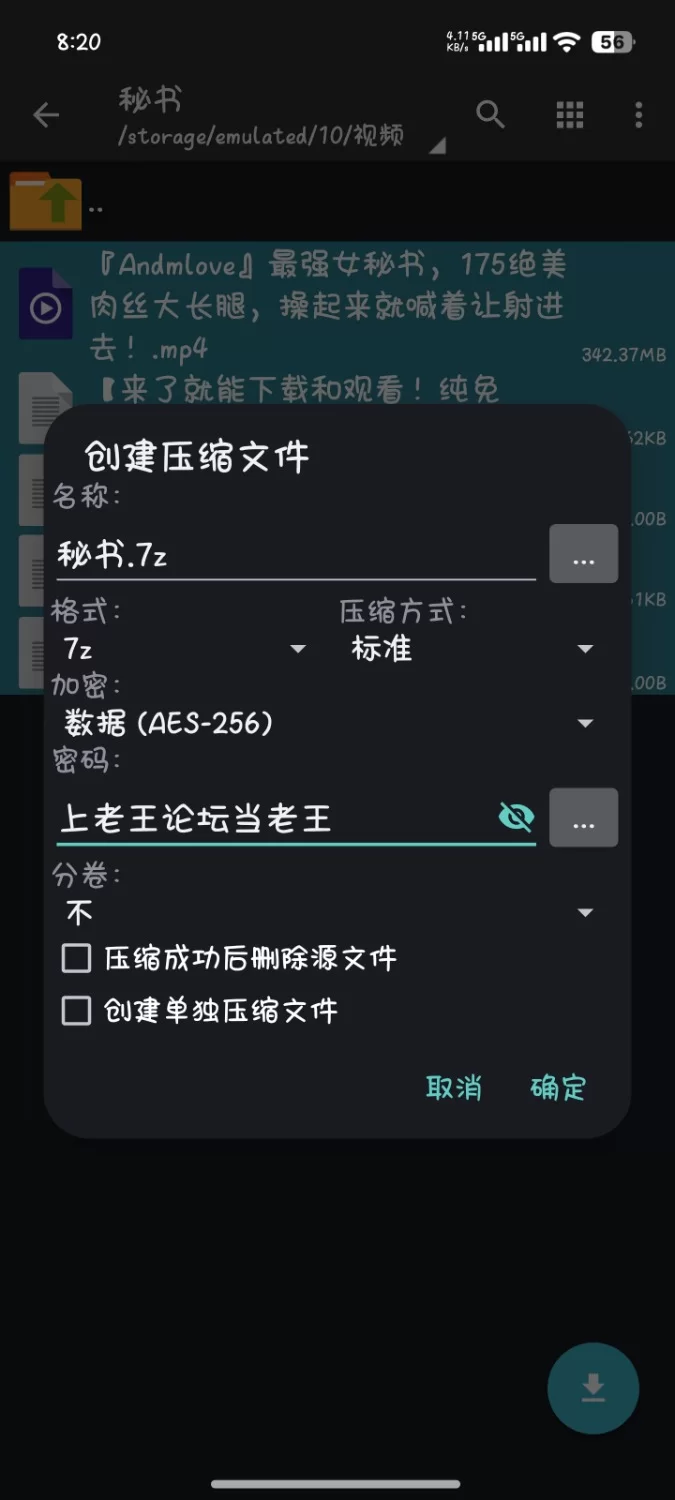675x1500 pixels.
Task: Expand the 压缩方式 dropdown showing 标准
Action: tap(470, 649)
